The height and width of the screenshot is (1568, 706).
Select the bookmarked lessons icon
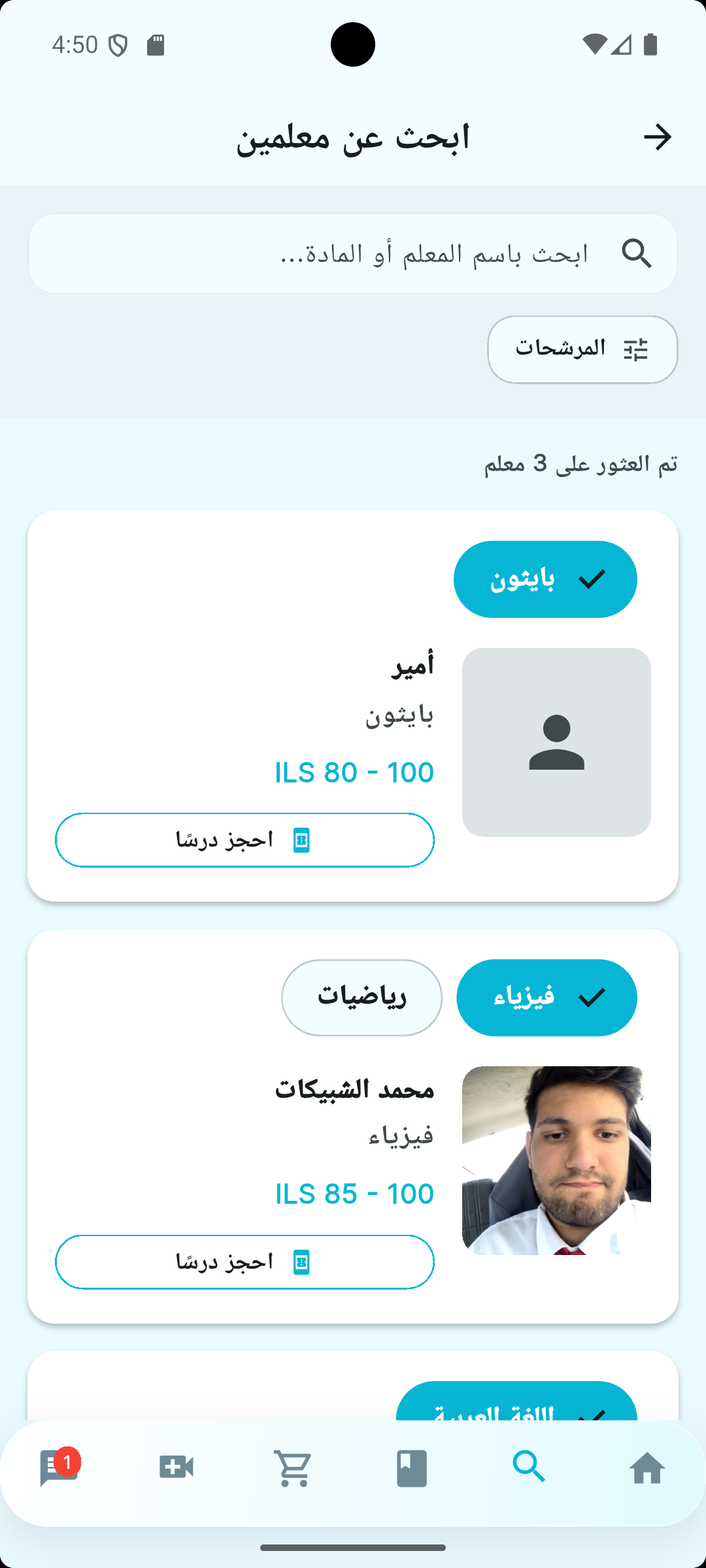pos(411,1467)
